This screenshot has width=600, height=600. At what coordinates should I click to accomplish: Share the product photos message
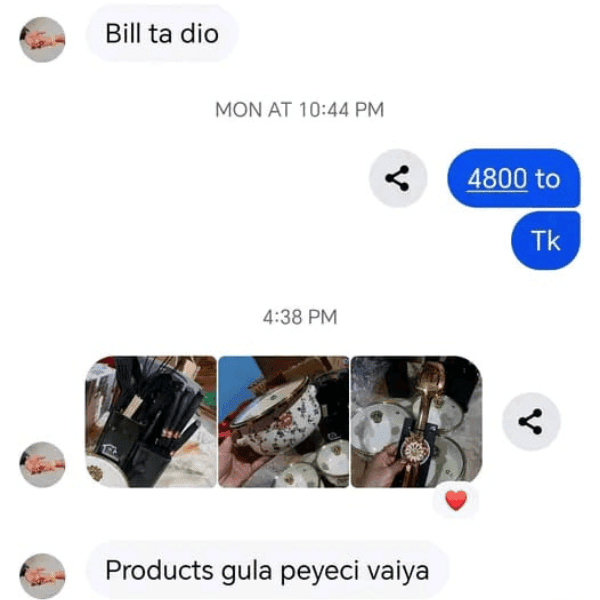tap(530, 422)
